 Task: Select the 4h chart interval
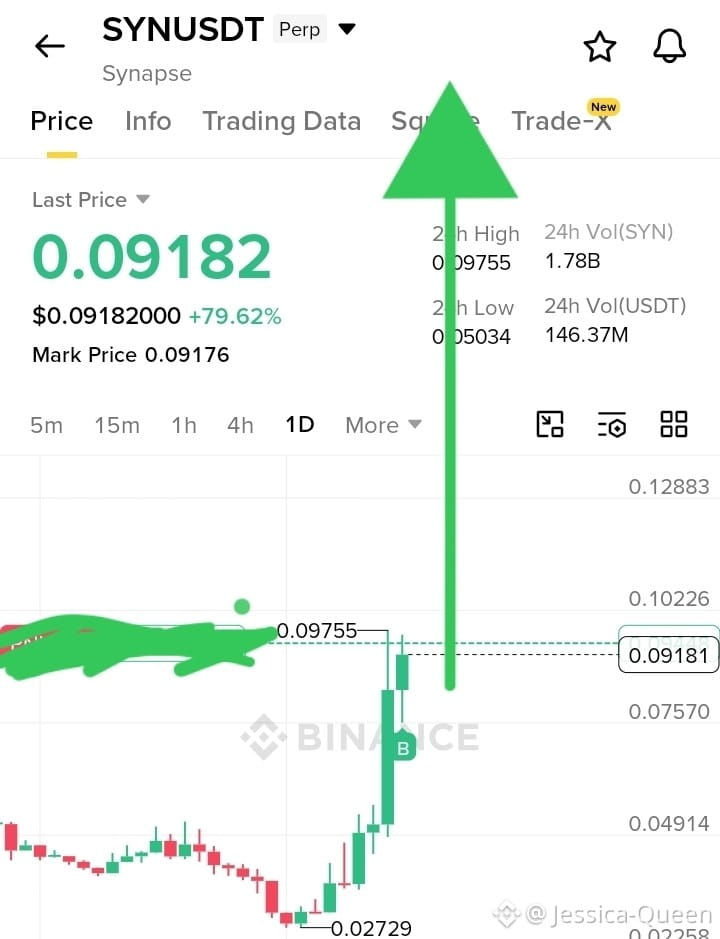point(240,425)
